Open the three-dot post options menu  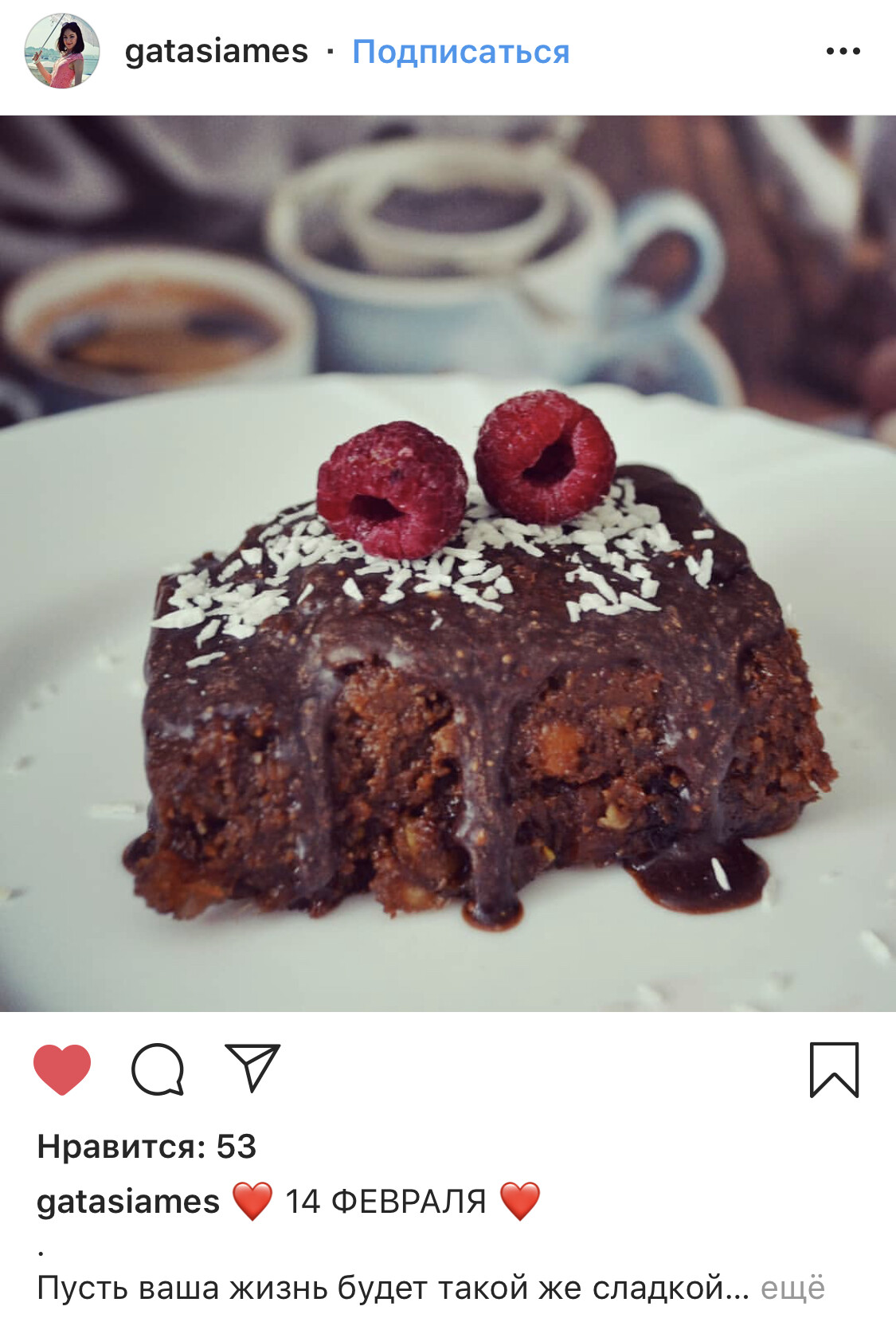pyautogui.click(x=843, y=52)
